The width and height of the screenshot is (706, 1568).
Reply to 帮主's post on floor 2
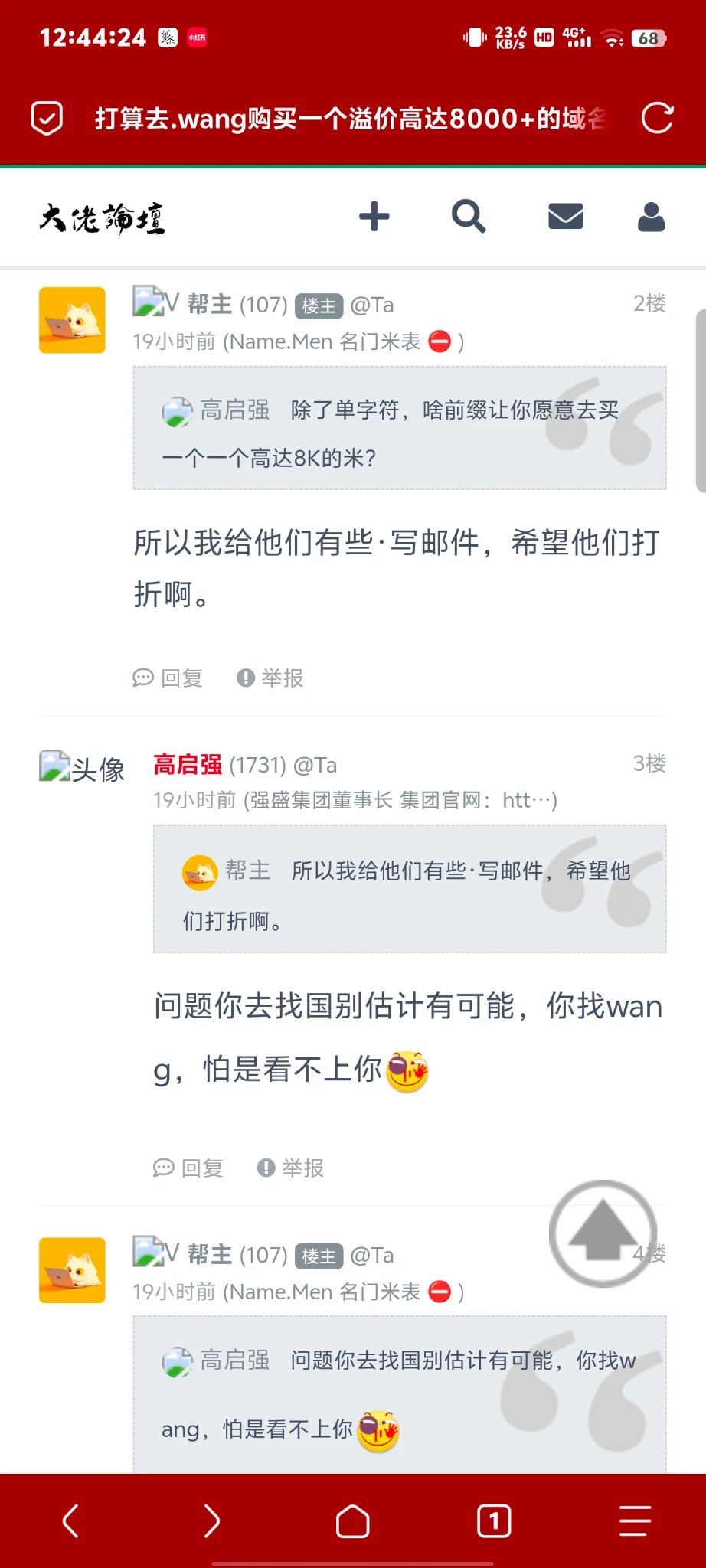[x=168, y=678]
